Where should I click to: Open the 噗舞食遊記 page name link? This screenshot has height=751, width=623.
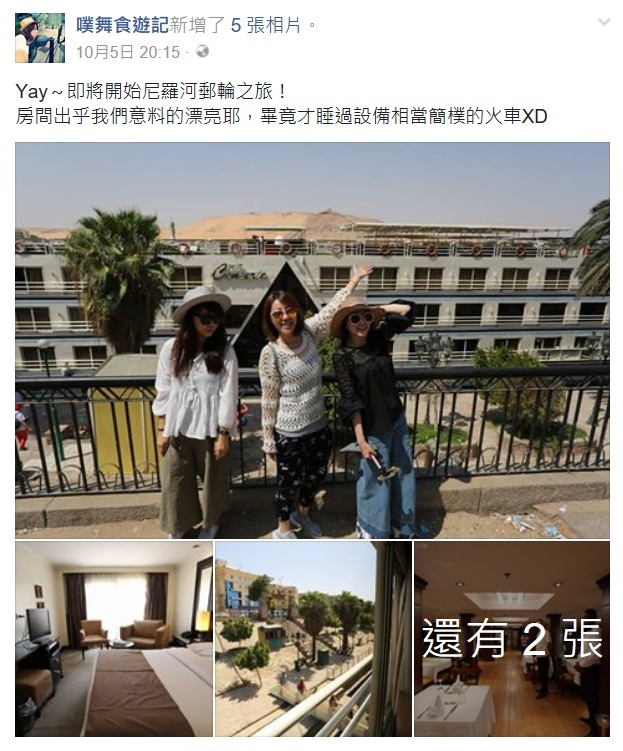click(x=122, y=25)
